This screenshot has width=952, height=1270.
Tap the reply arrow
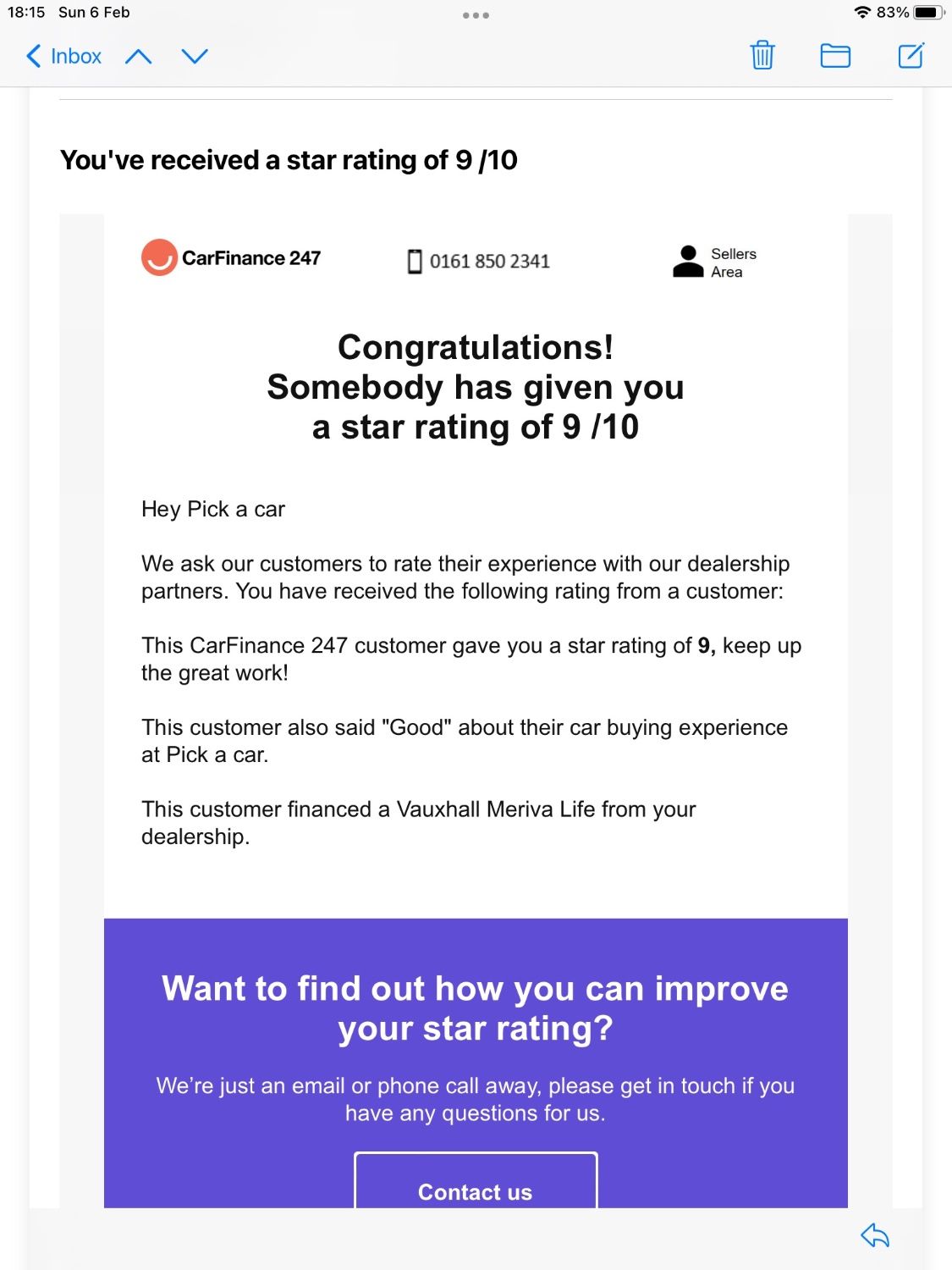click(x=875, y=1235)
